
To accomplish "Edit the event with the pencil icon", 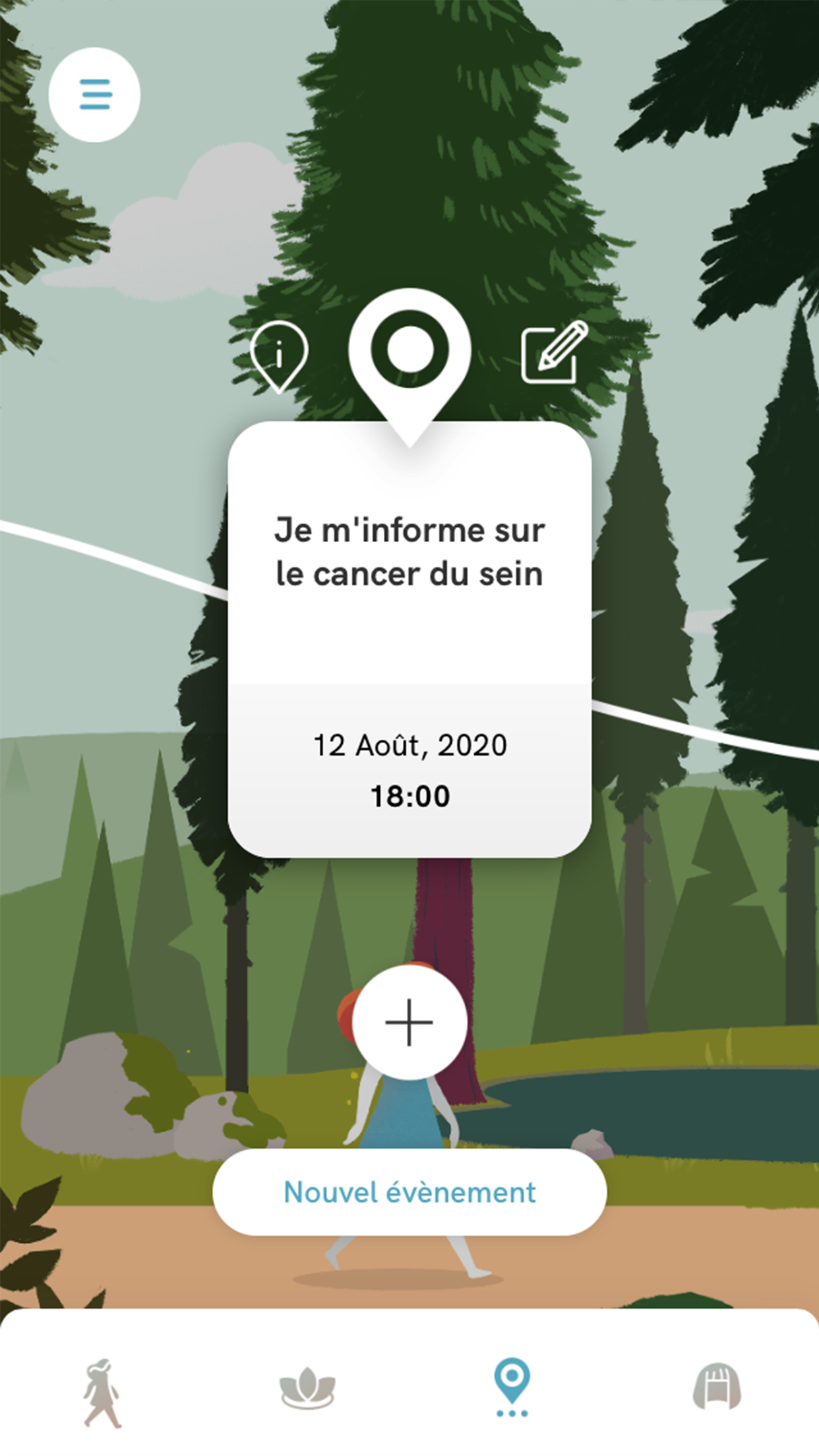I will coord(554,352).
